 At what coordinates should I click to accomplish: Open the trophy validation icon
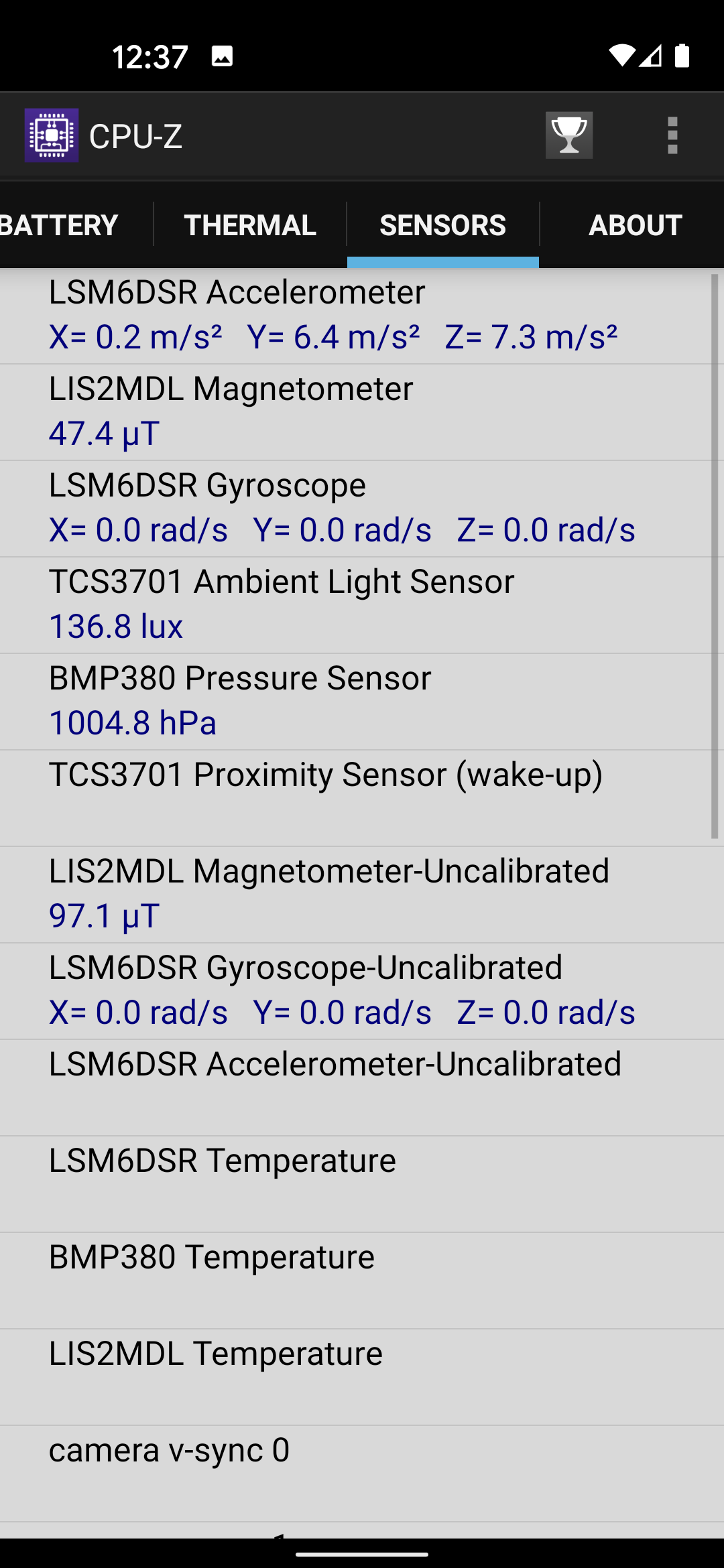[568, 135]
